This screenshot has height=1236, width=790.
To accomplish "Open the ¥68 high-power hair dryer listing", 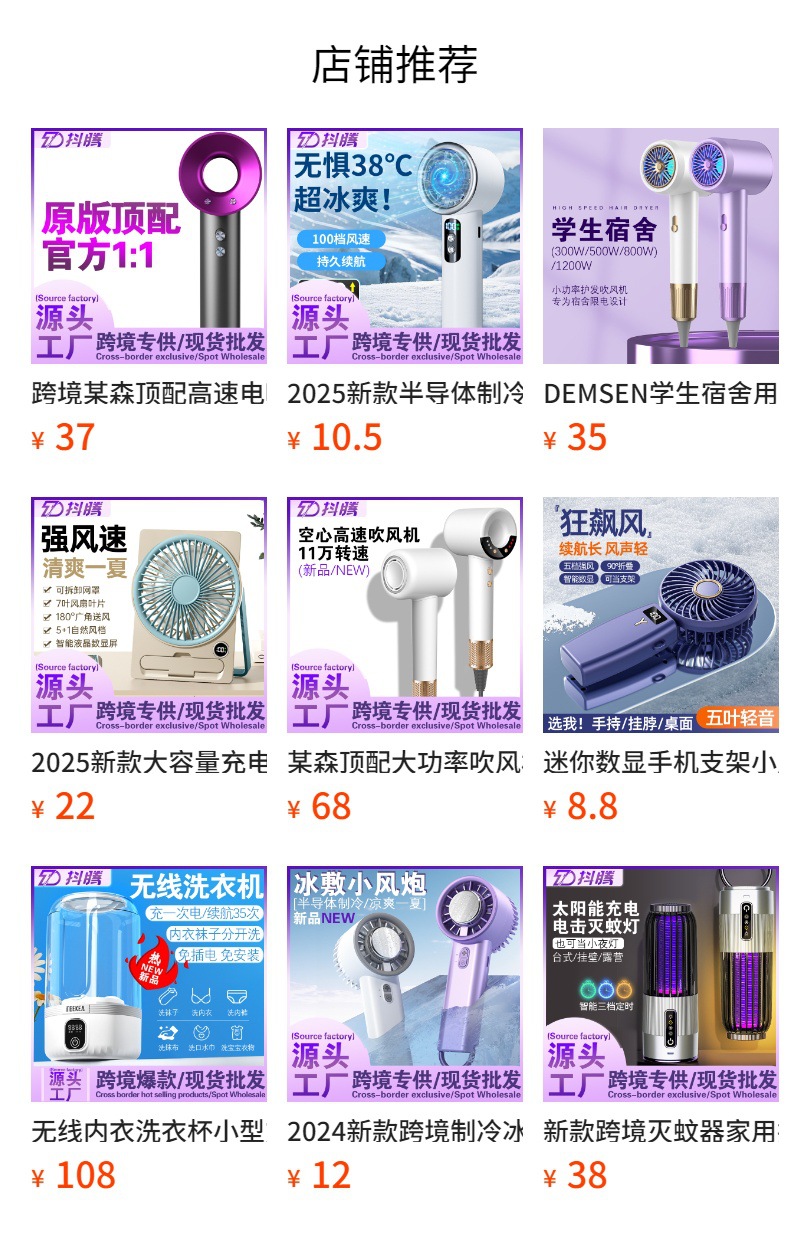I will (405, 615).
